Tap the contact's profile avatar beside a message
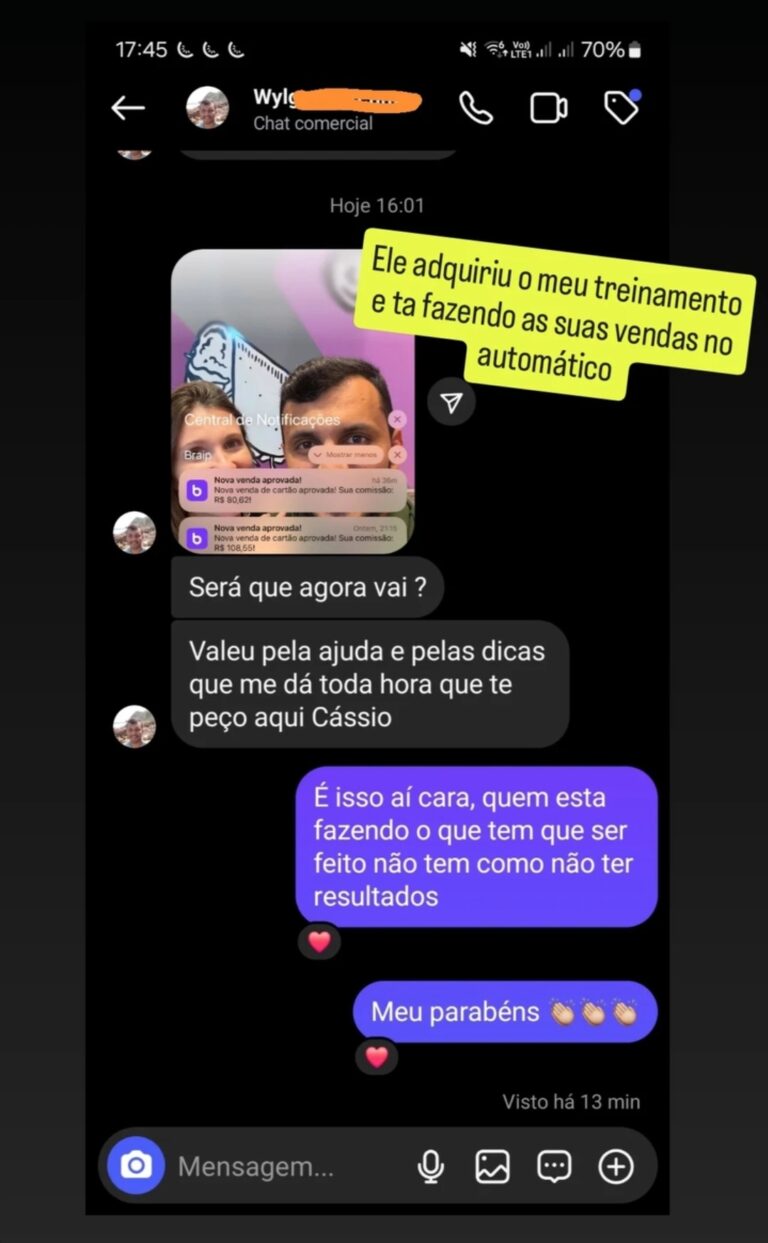 coord(134,533)
